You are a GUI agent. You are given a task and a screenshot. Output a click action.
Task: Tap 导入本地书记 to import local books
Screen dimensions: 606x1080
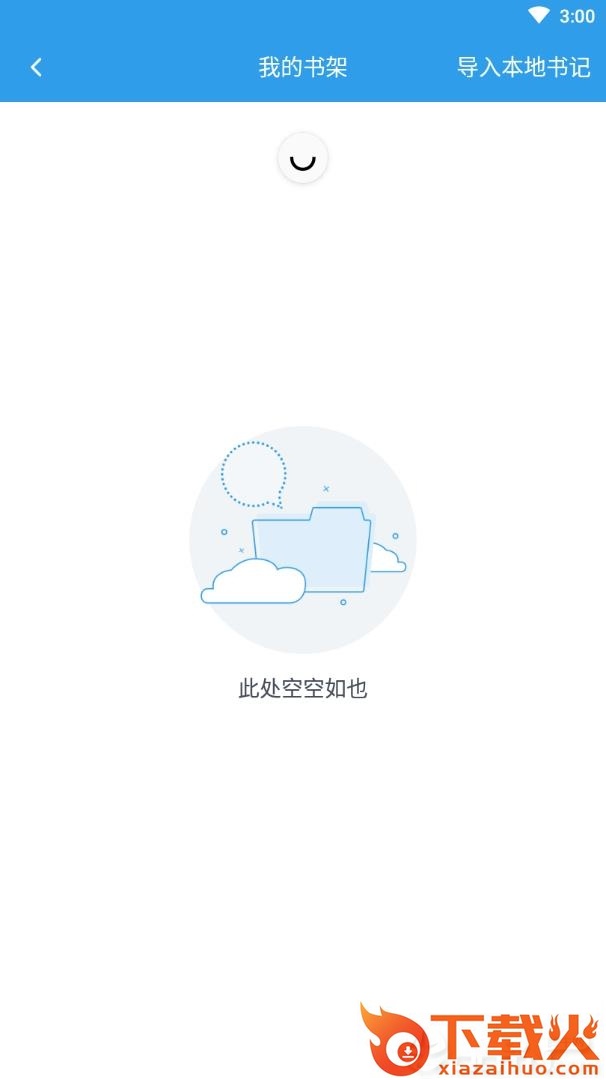tap(523, 67)
